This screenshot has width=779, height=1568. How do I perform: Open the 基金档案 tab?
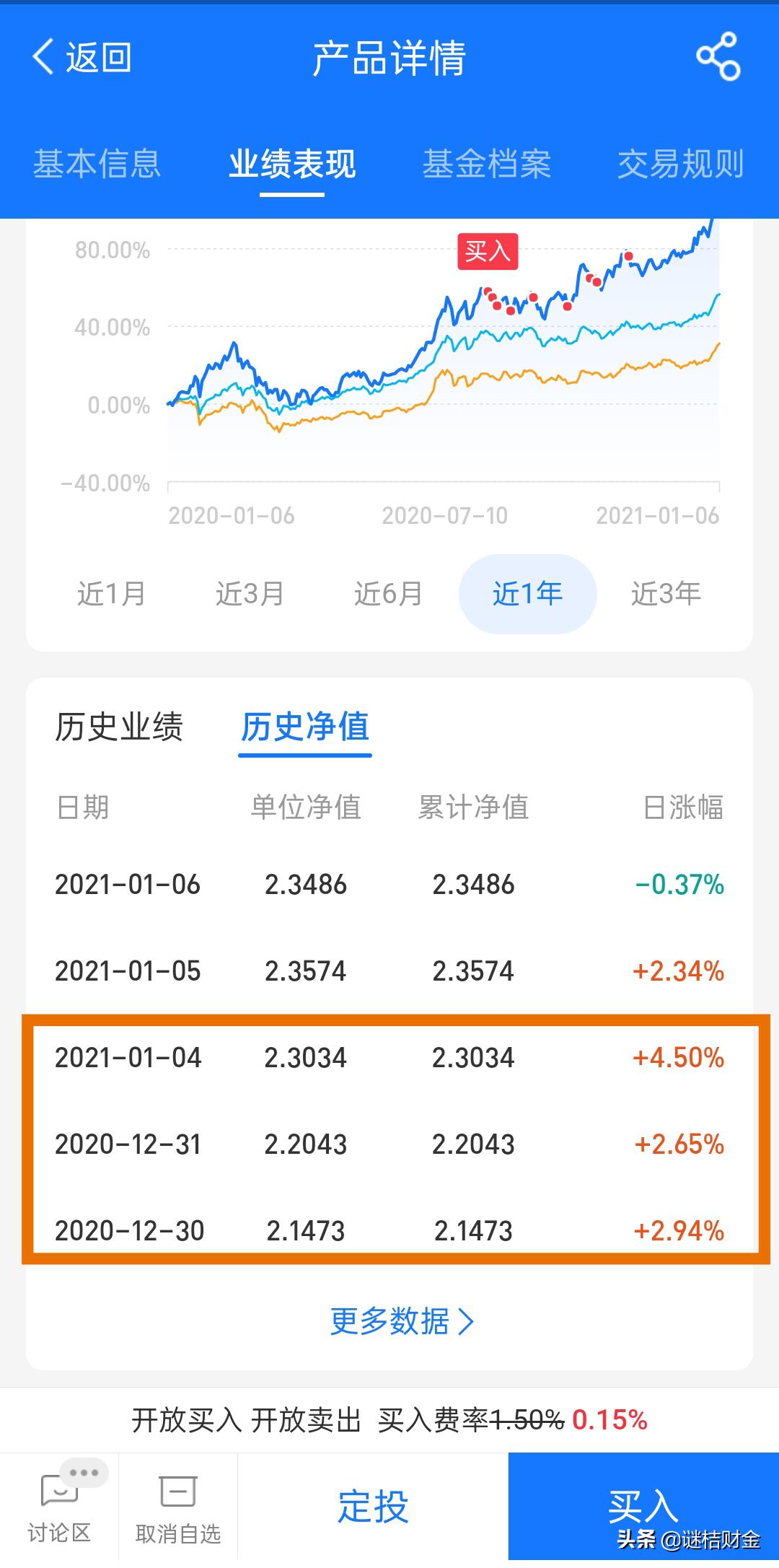tap(486, 164)
